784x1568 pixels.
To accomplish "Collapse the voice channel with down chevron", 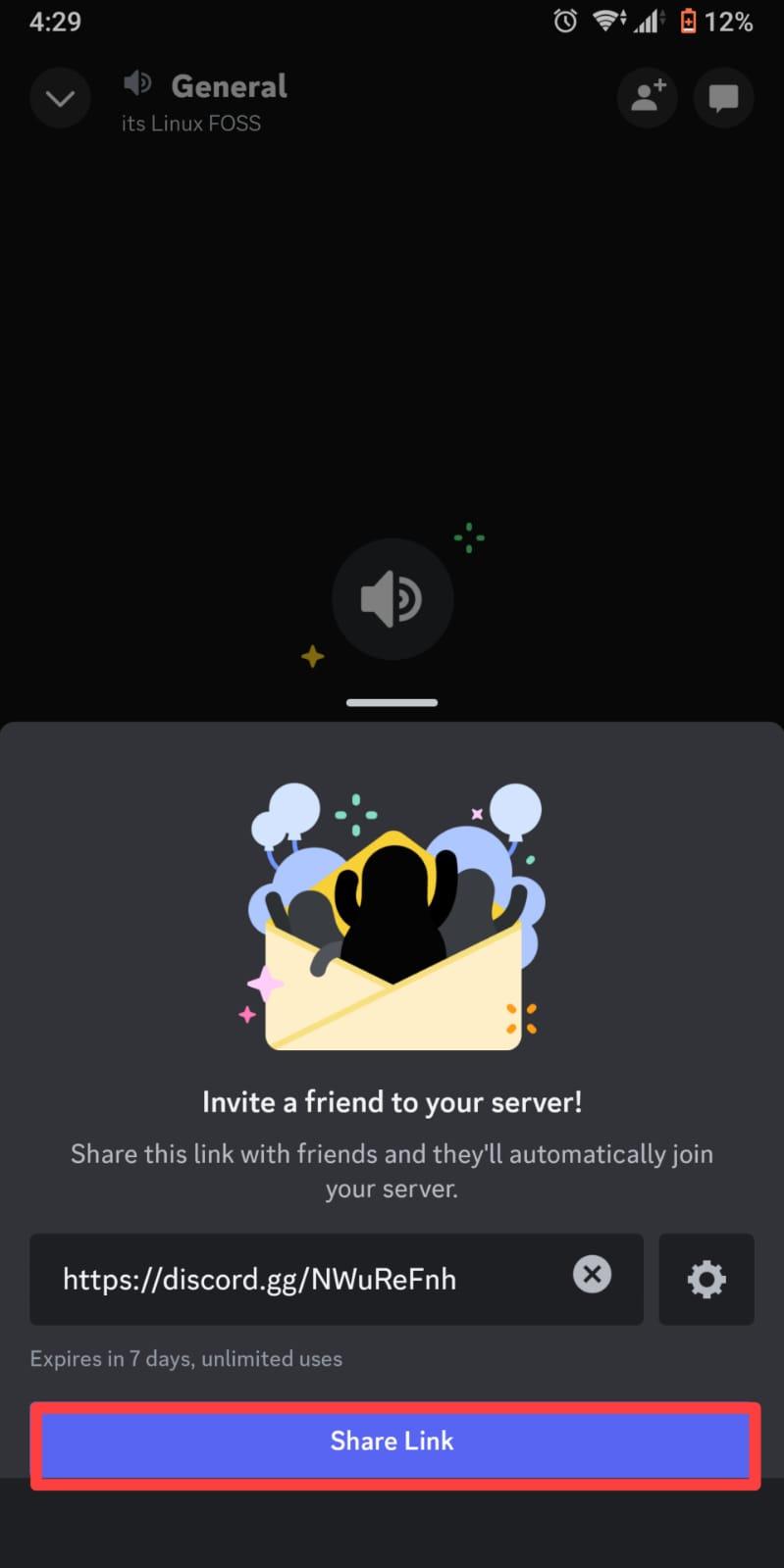I will tap(60, 98).
